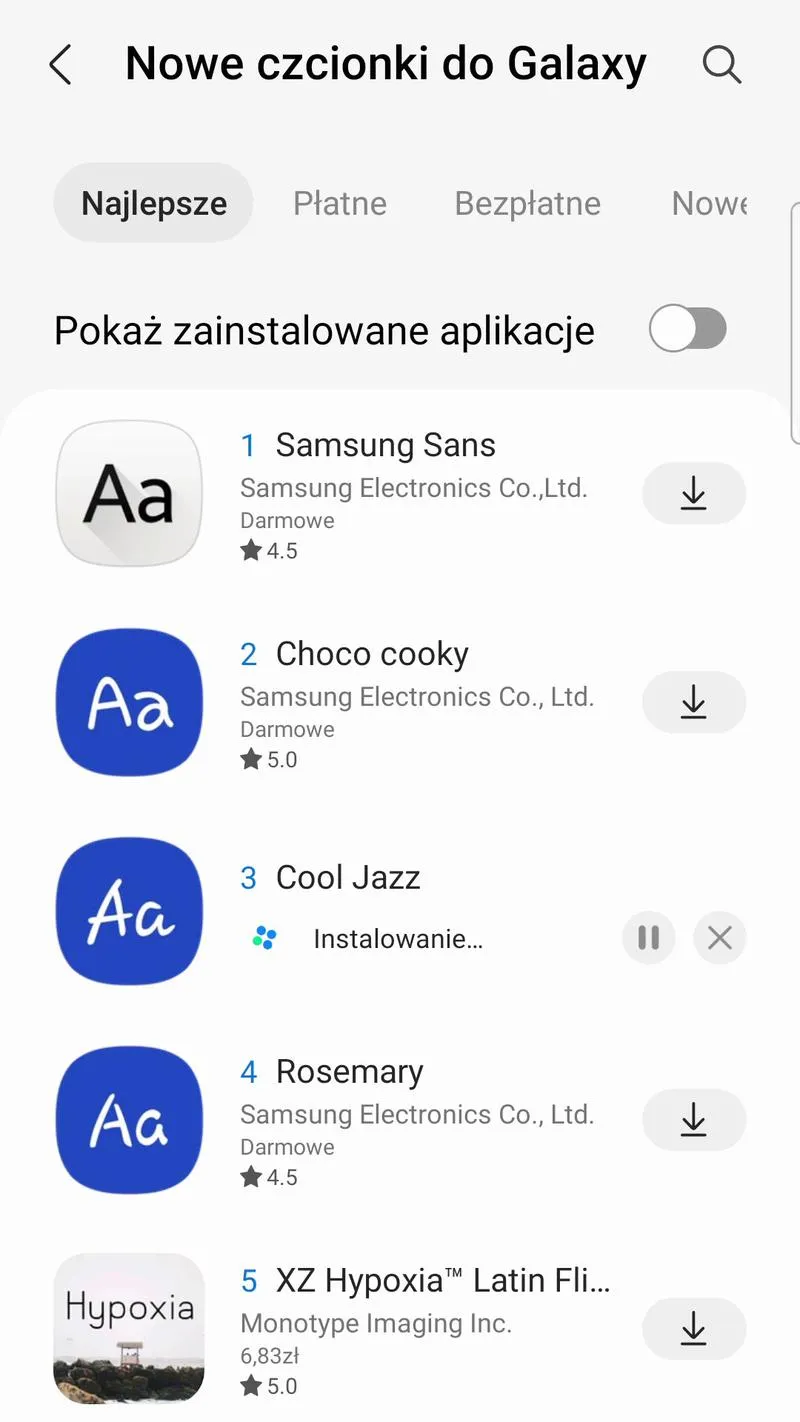Enable the Pokaż zainstalowane aplikacje switch
Viewport: 800px width, 1422px height.
point(687,328)
